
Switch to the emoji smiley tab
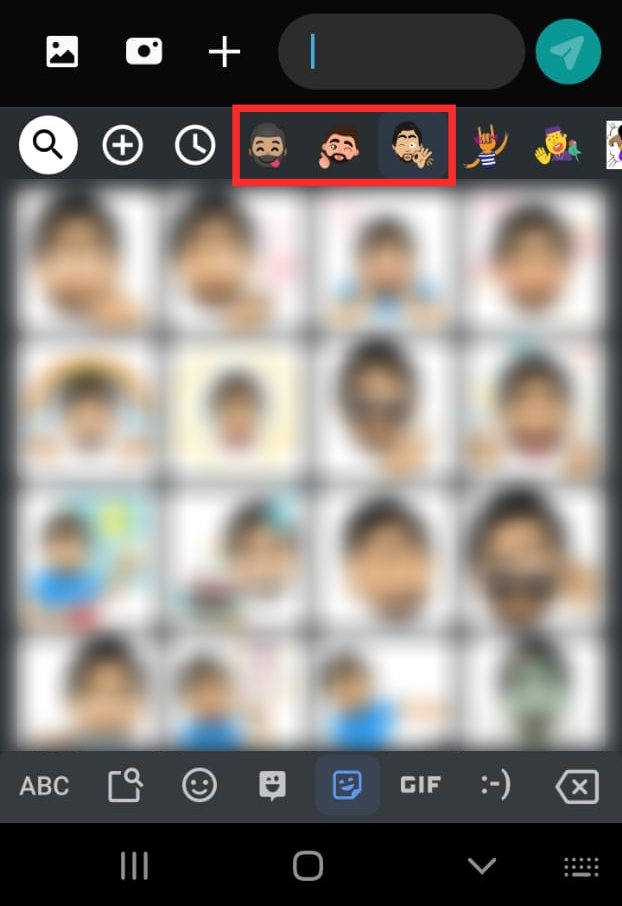(199, 786)
